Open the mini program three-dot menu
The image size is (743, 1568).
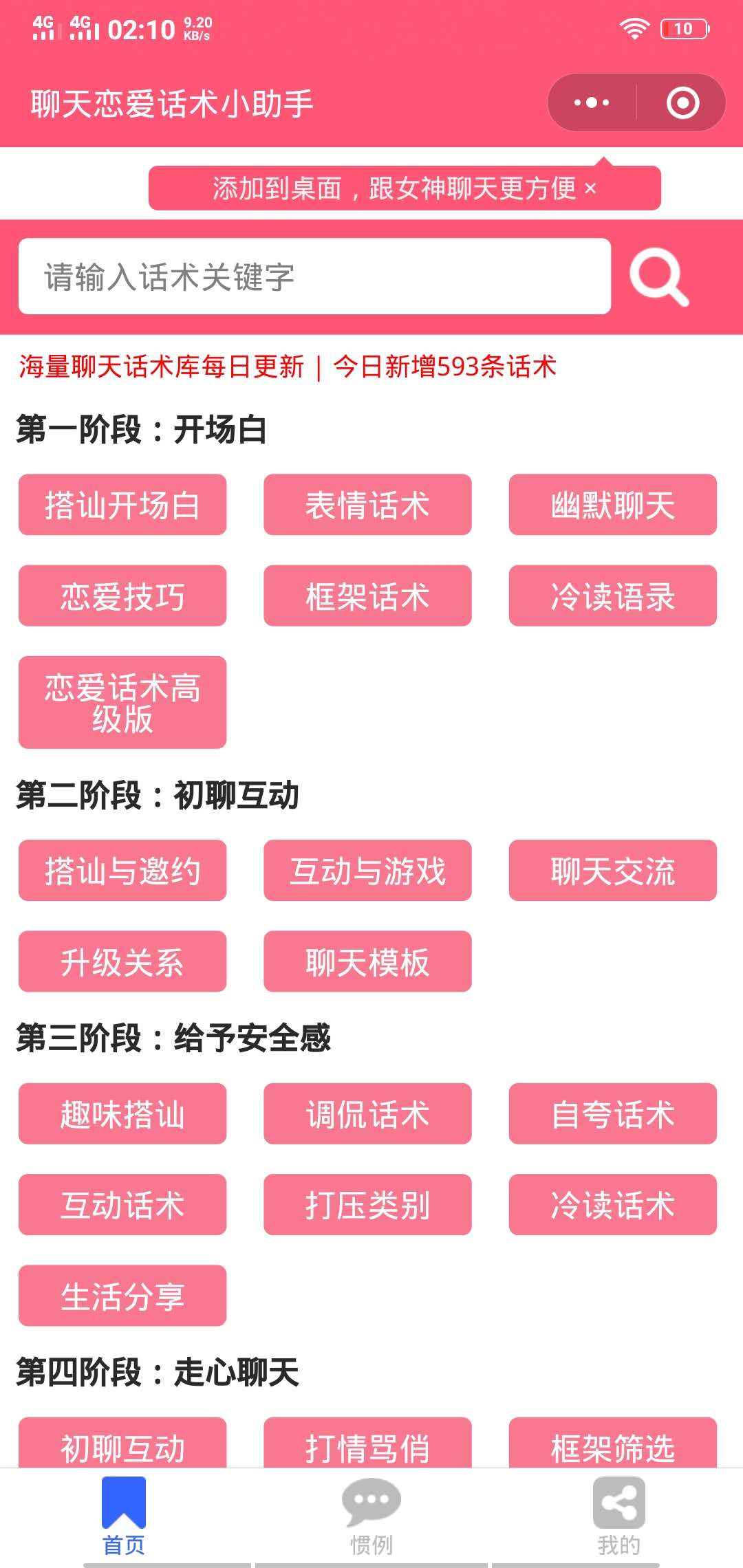[x=592, y=103]
